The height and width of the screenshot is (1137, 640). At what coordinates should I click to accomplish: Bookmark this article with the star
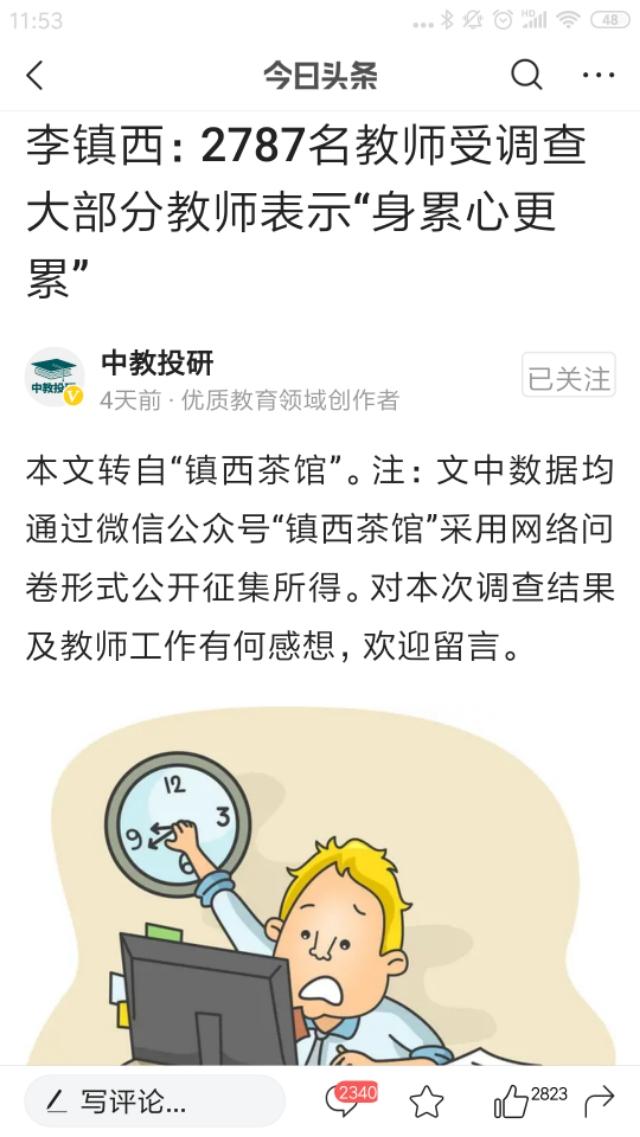[x=427, y=1102]
